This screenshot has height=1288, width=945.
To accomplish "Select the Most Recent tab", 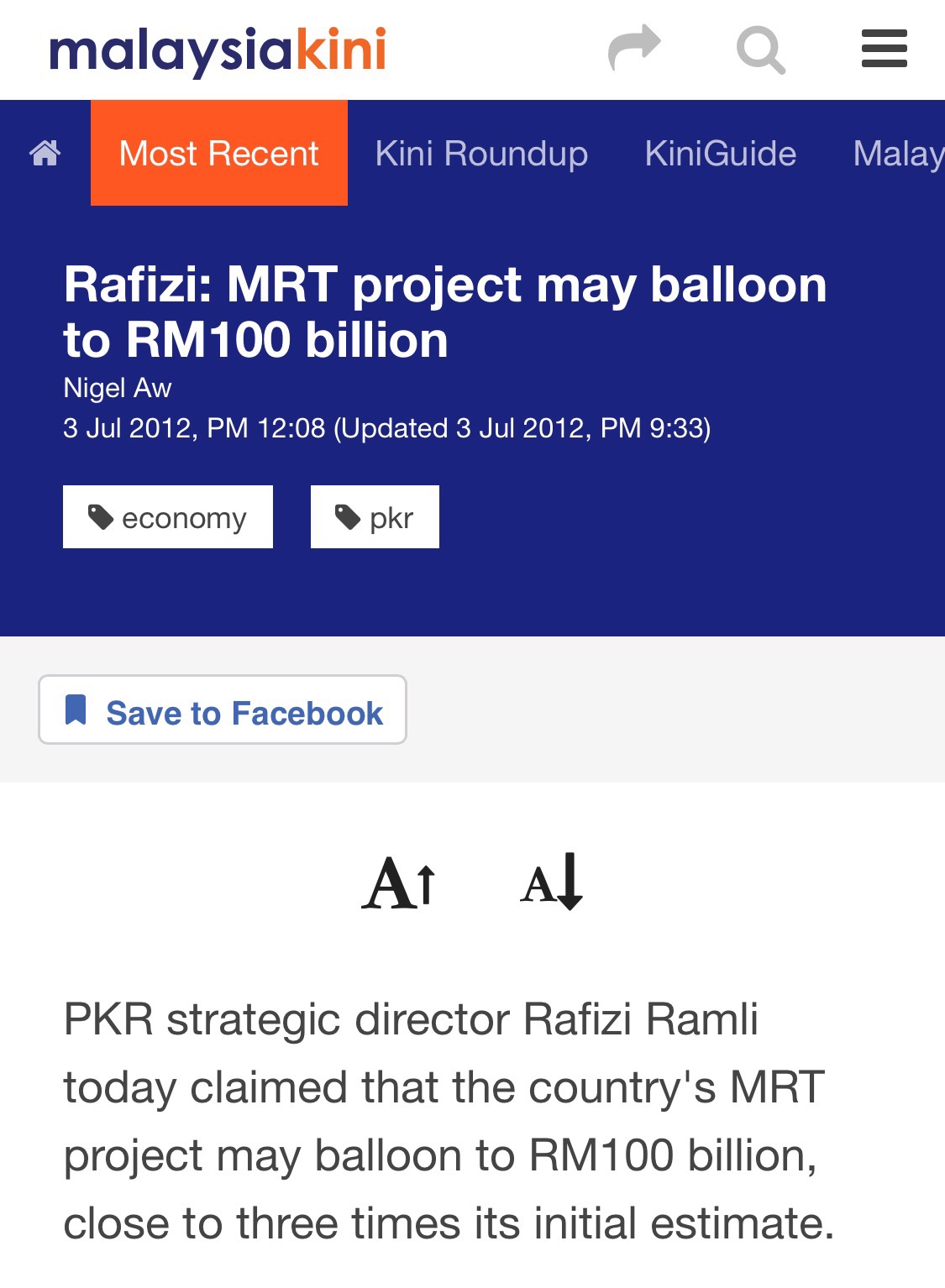I will pyautogui.click(x=219, y=153).
